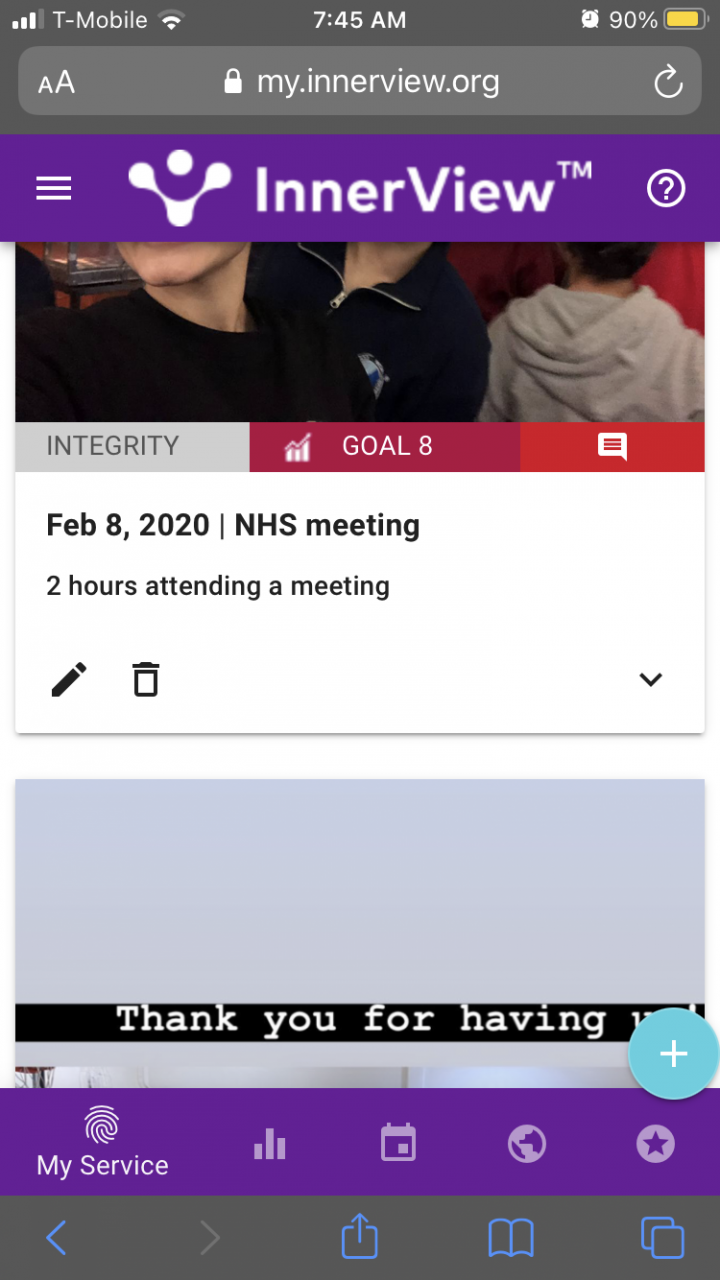
Task: Switch to the star badge tab
Action: coord(655,1142)
